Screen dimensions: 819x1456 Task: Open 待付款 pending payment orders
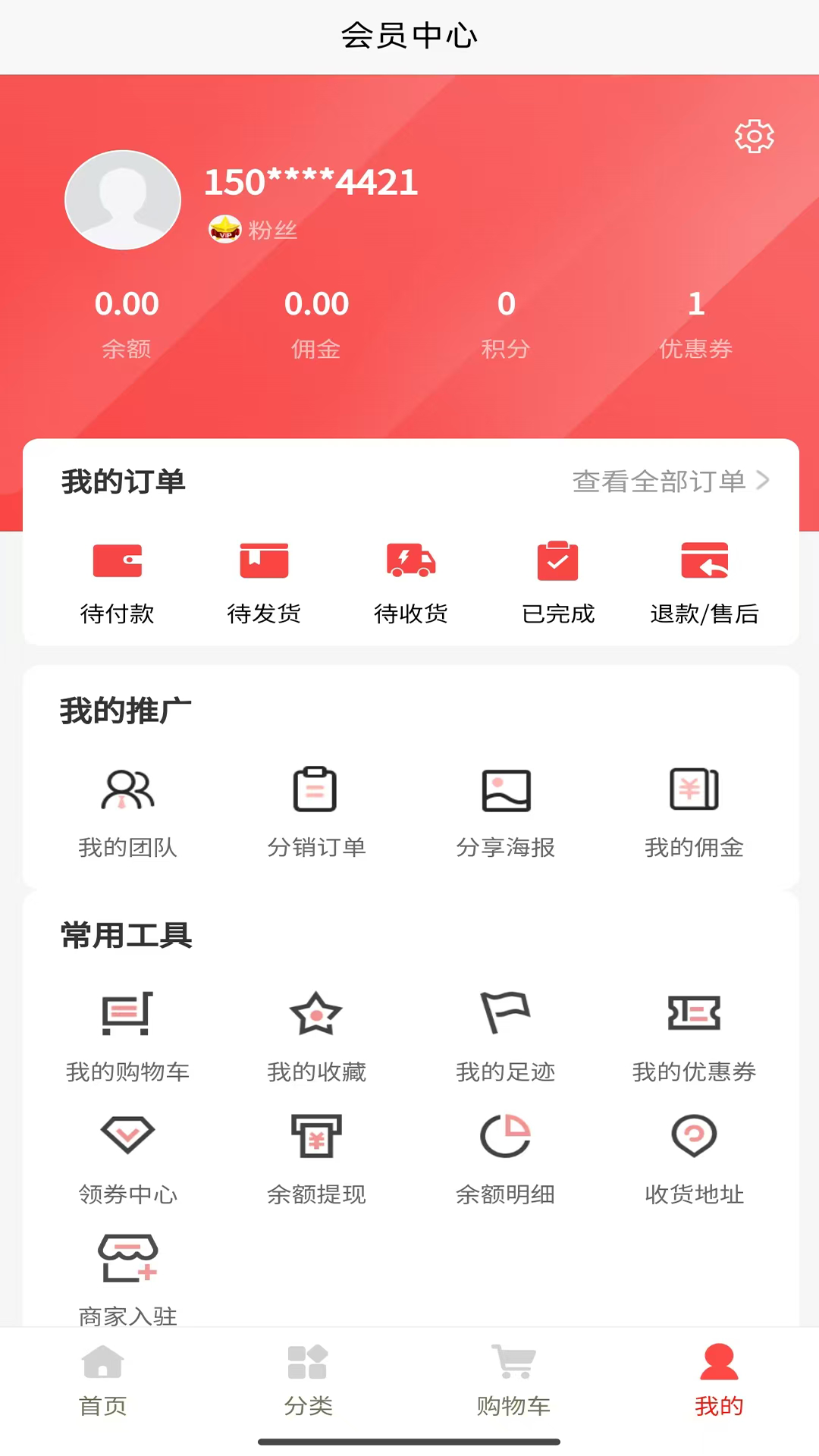[118, 581]
